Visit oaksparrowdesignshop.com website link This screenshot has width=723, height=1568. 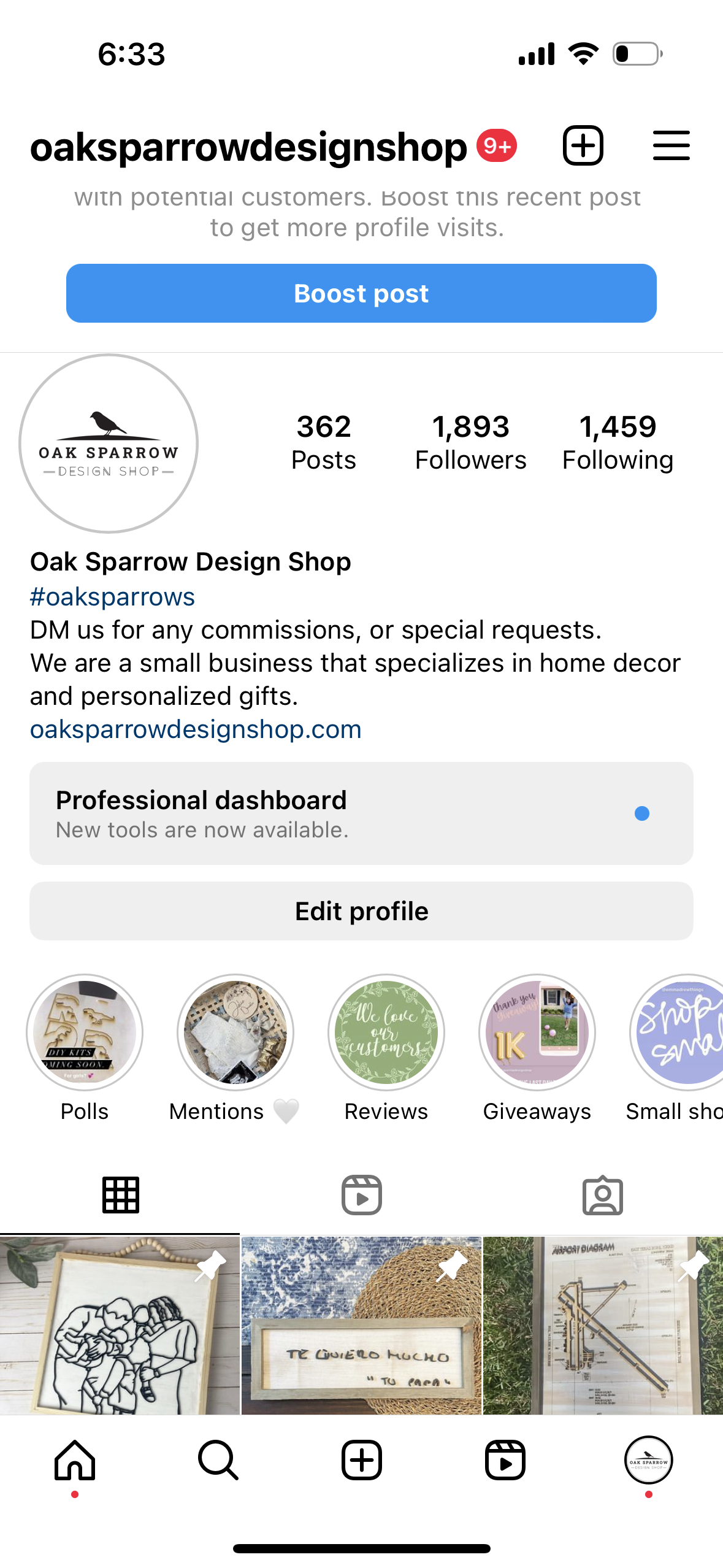[x=196, y=729]
